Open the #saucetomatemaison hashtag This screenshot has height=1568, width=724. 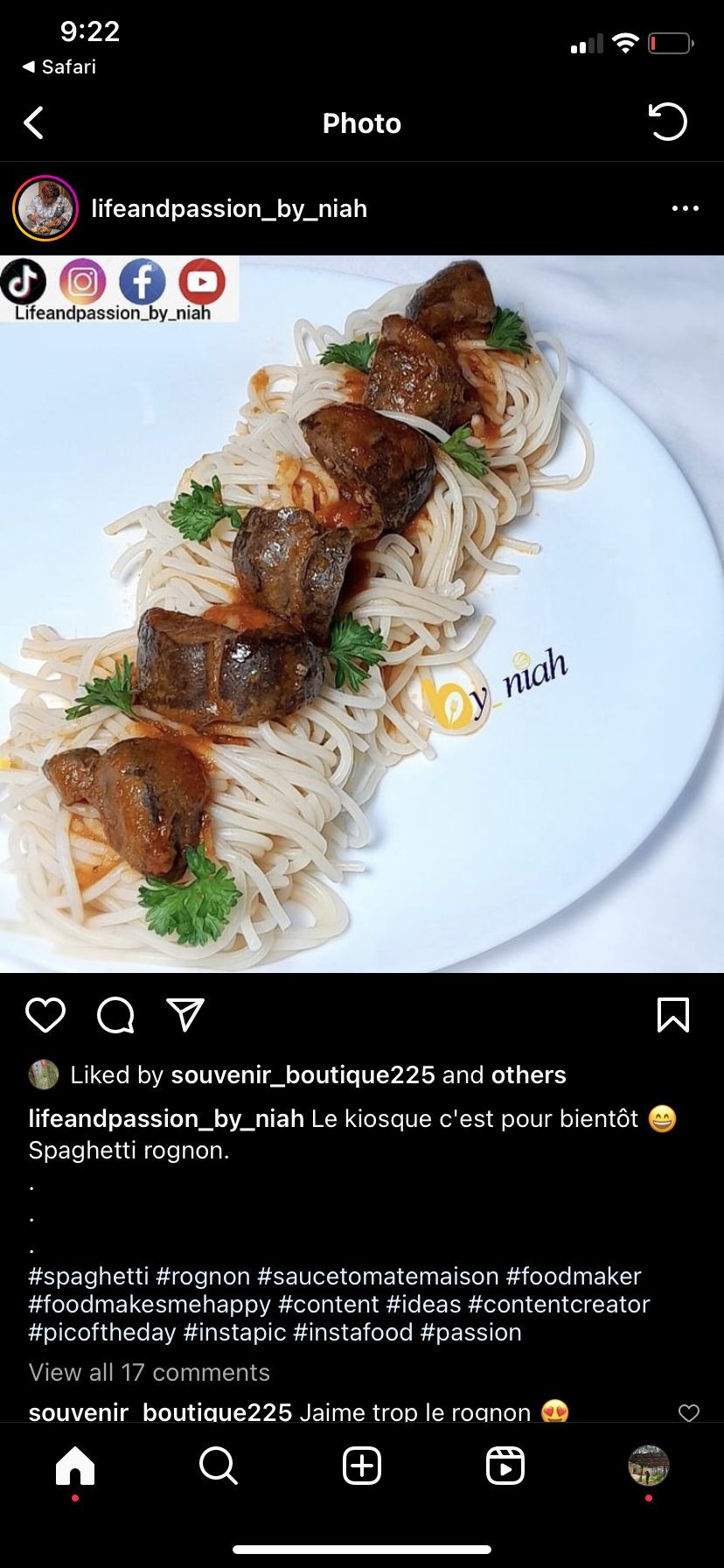pyautogui.click(x=378, y=1276)
